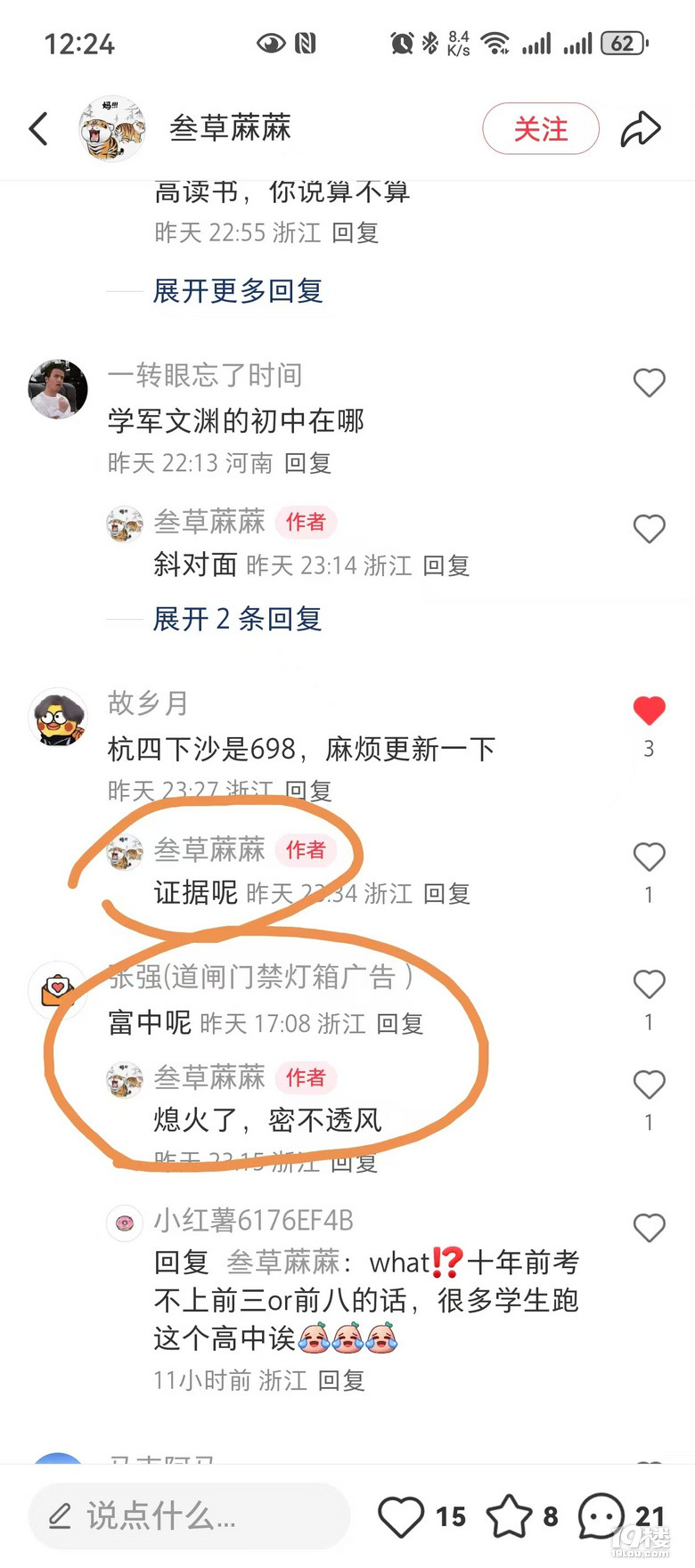Screen dimensions: 695x1568
Task: Save the post with the star icon
Action: point(509,1516)
